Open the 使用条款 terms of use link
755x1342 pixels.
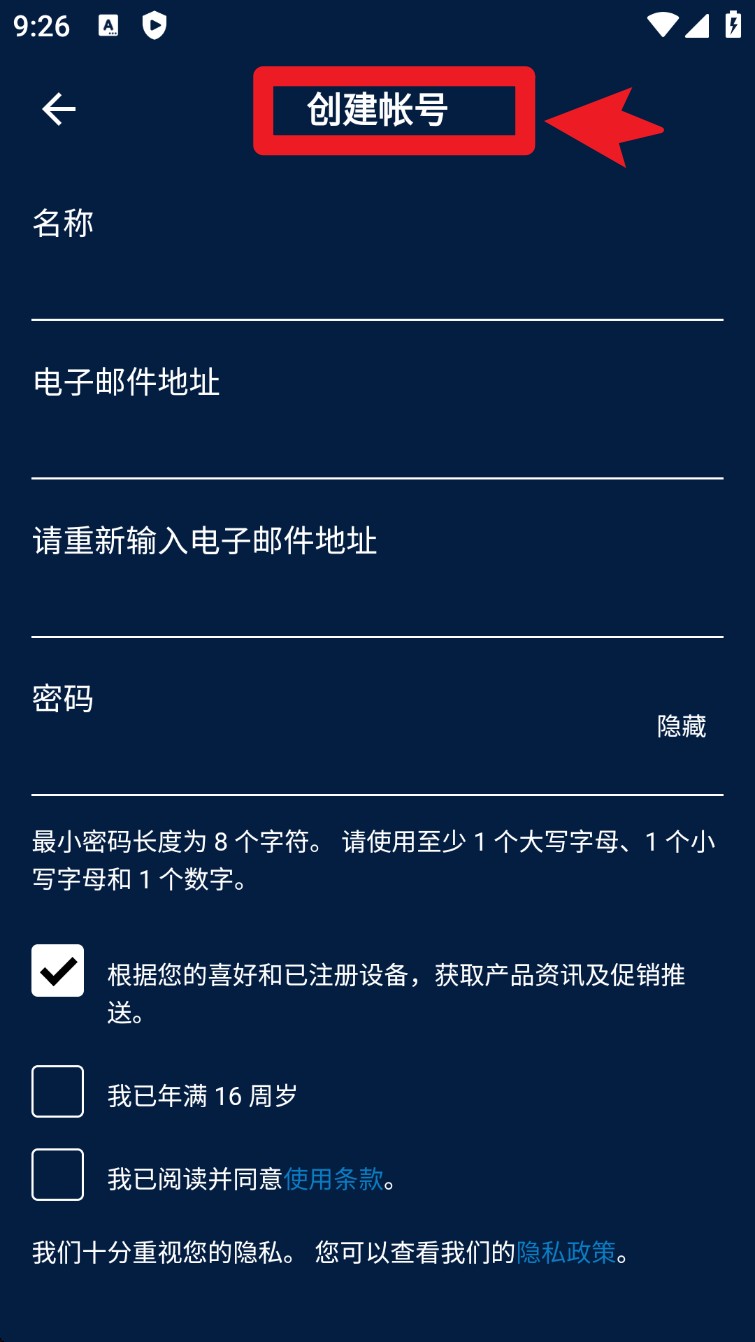click(334, 1179)
